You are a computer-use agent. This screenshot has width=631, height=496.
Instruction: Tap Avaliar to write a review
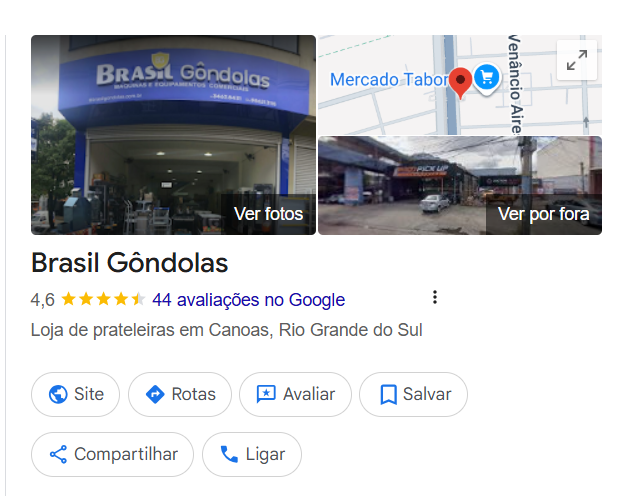pos(295,394)
